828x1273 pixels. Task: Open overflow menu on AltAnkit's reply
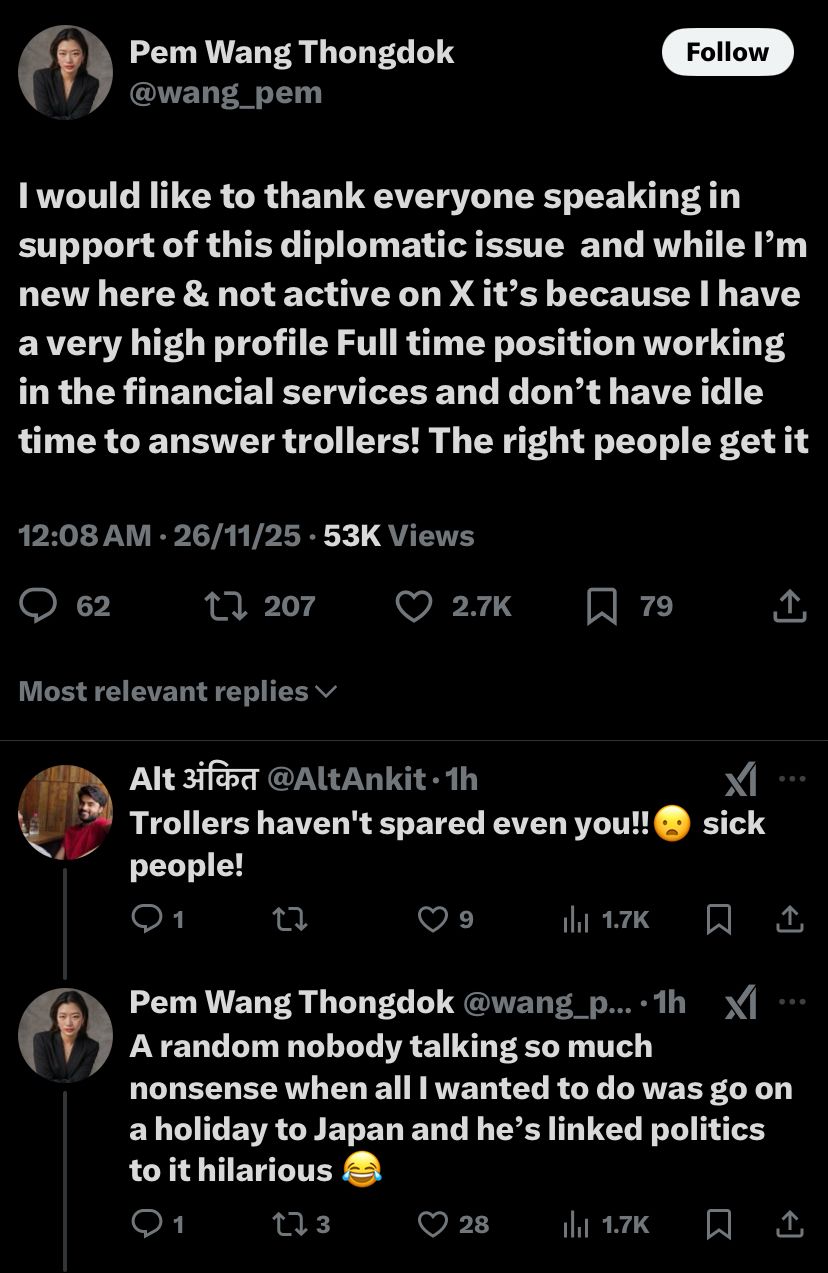(x=791, y=779)
